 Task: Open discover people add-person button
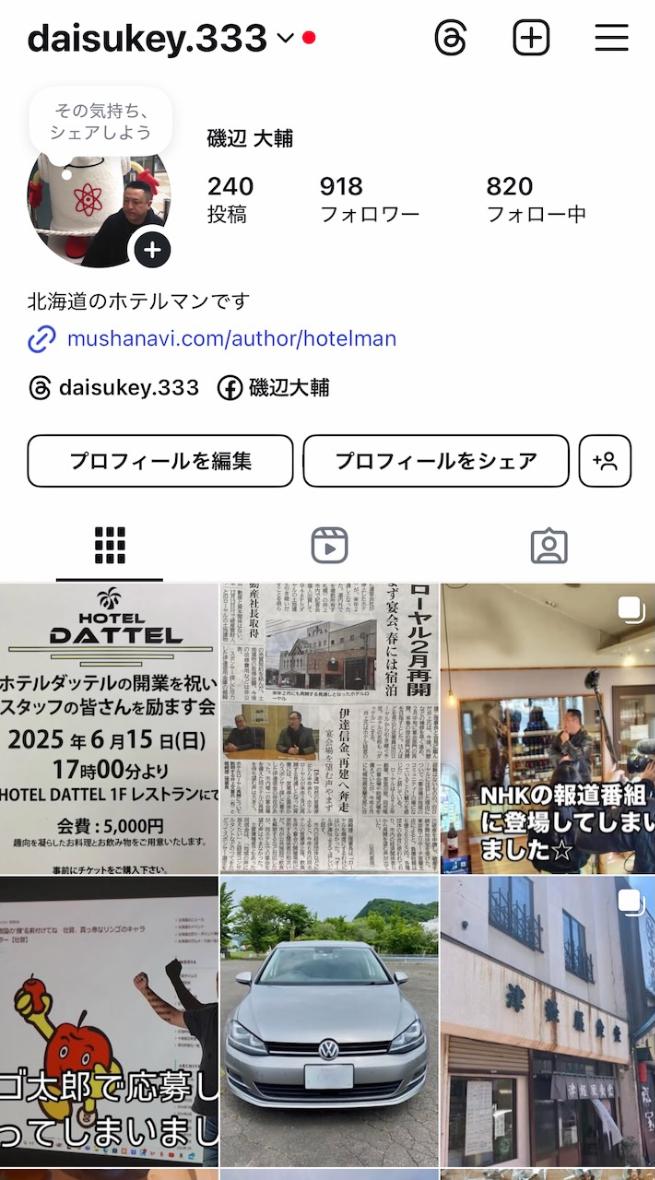pos(605,461)
